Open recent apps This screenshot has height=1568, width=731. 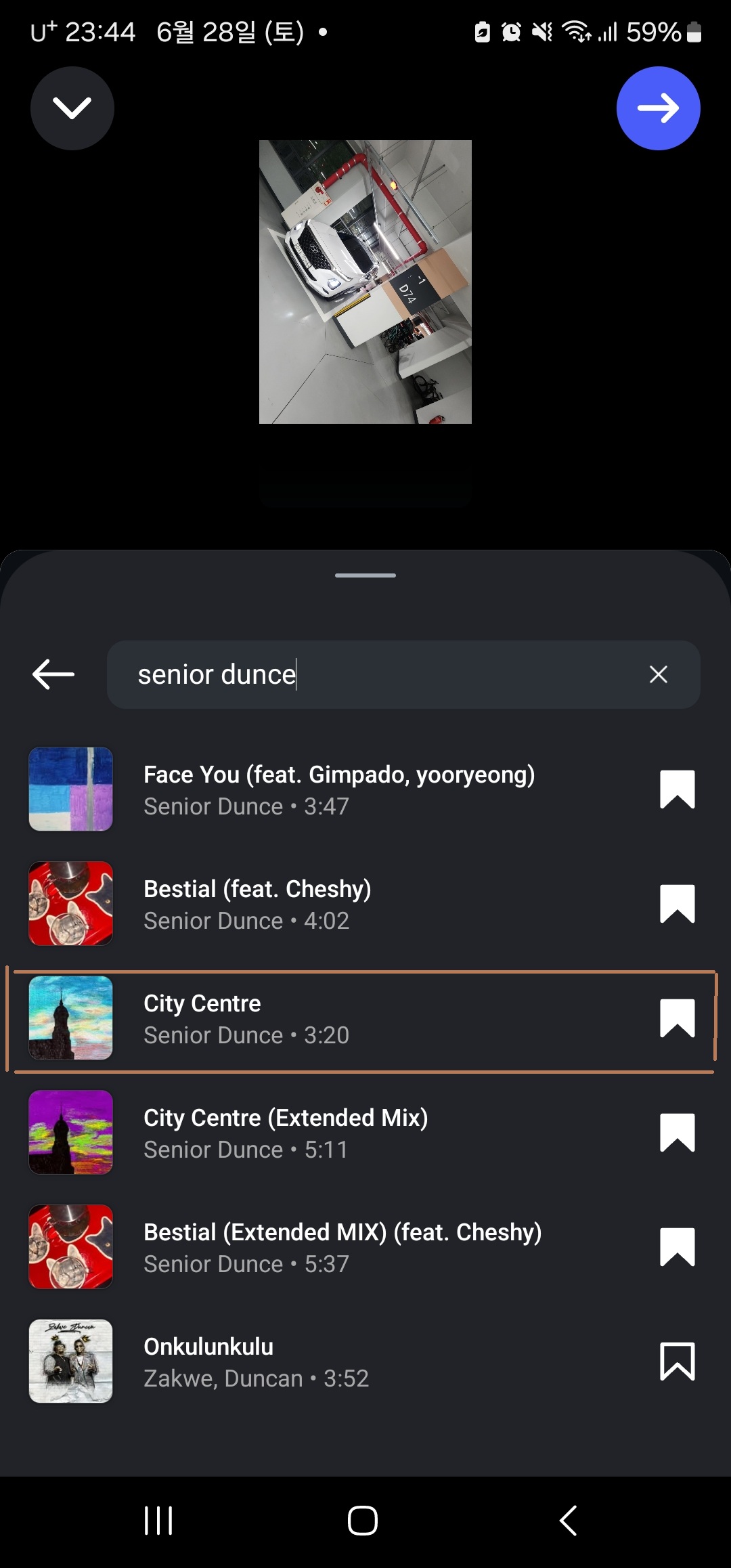[159, 1521]
